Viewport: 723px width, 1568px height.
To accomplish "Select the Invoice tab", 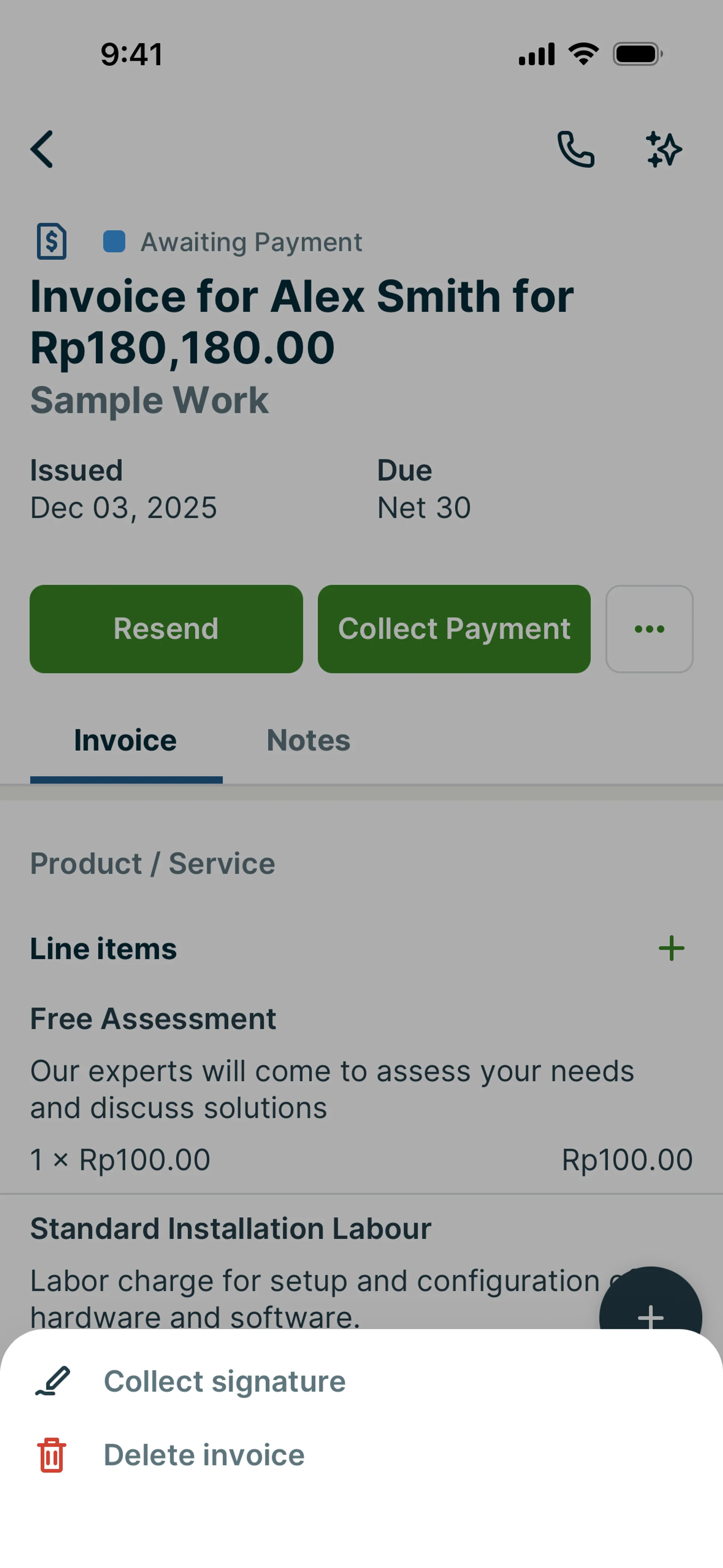I will click(x=125, y=740).
